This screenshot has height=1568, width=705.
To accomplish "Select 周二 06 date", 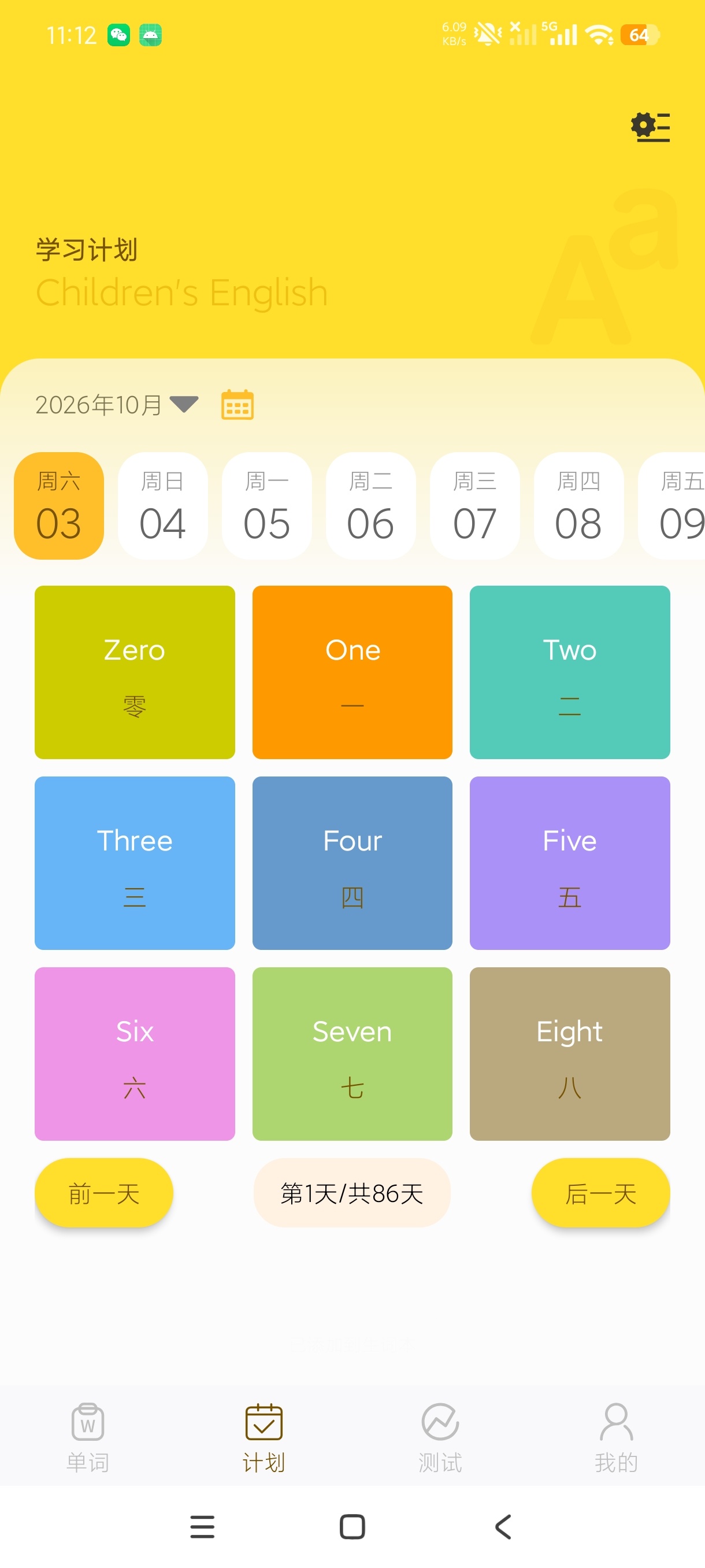I will [x=370, y=505].
